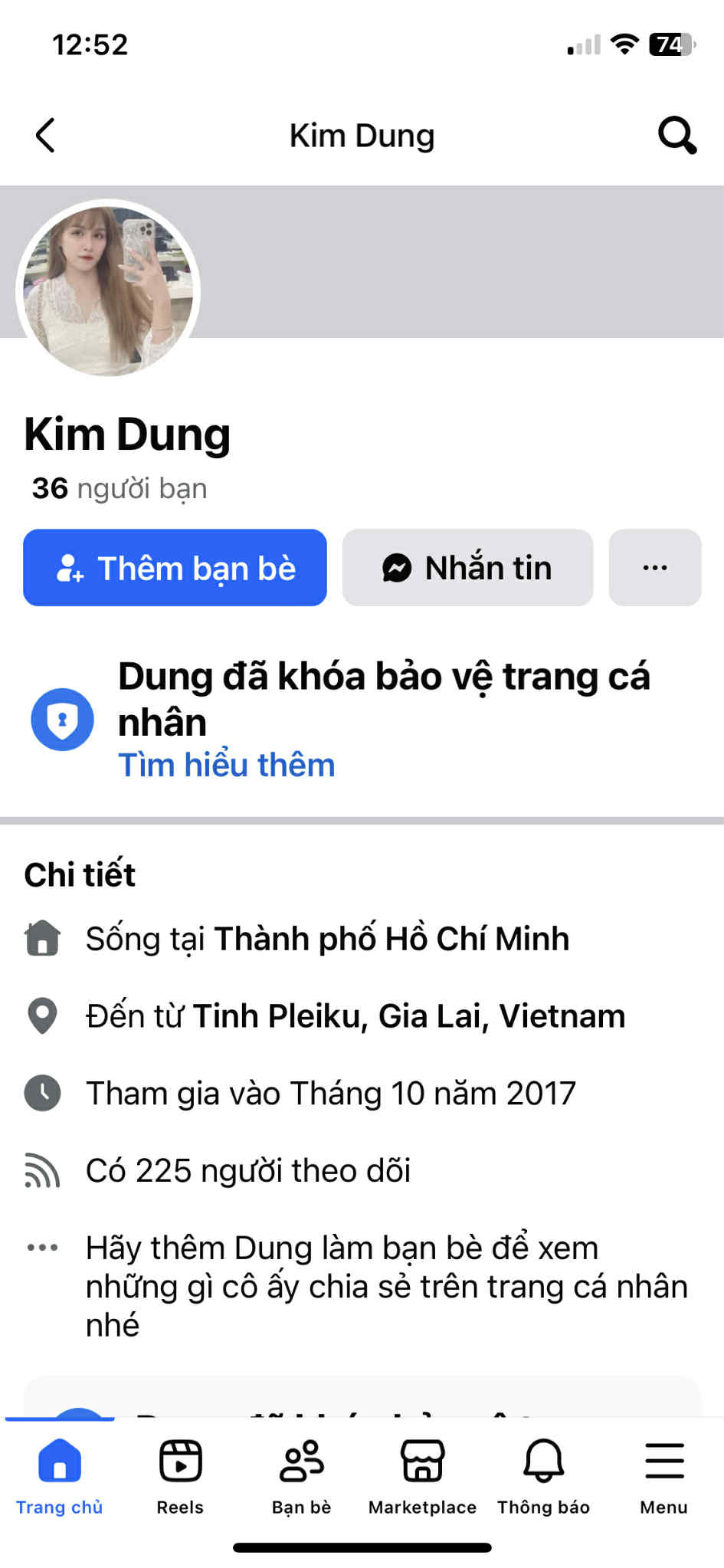
Task: Send a message via Nhắn tin
Action: click(467, 568)
